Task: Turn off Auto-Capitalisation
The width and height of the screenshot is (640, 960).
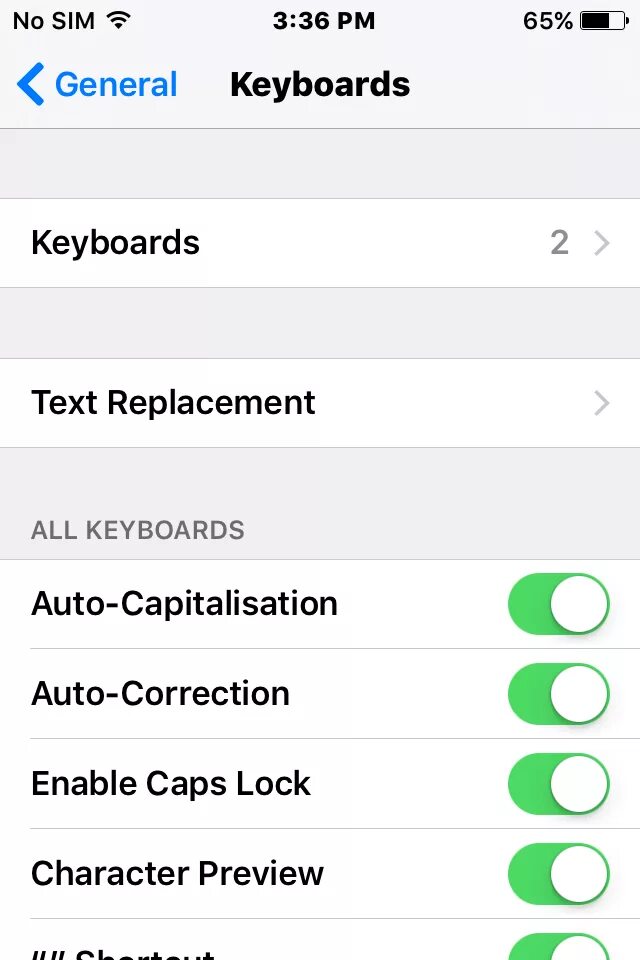Action: point(558,604)
